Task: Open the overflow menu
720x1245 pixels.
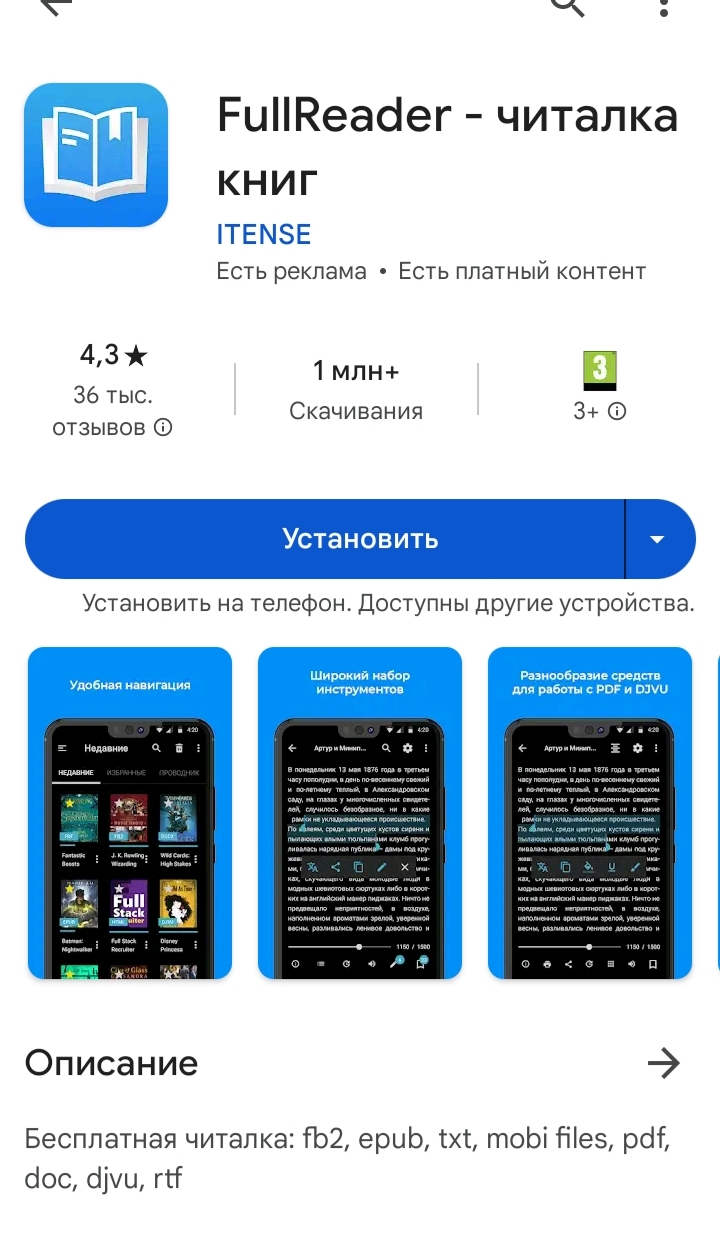Action: (x=664, y=6)
